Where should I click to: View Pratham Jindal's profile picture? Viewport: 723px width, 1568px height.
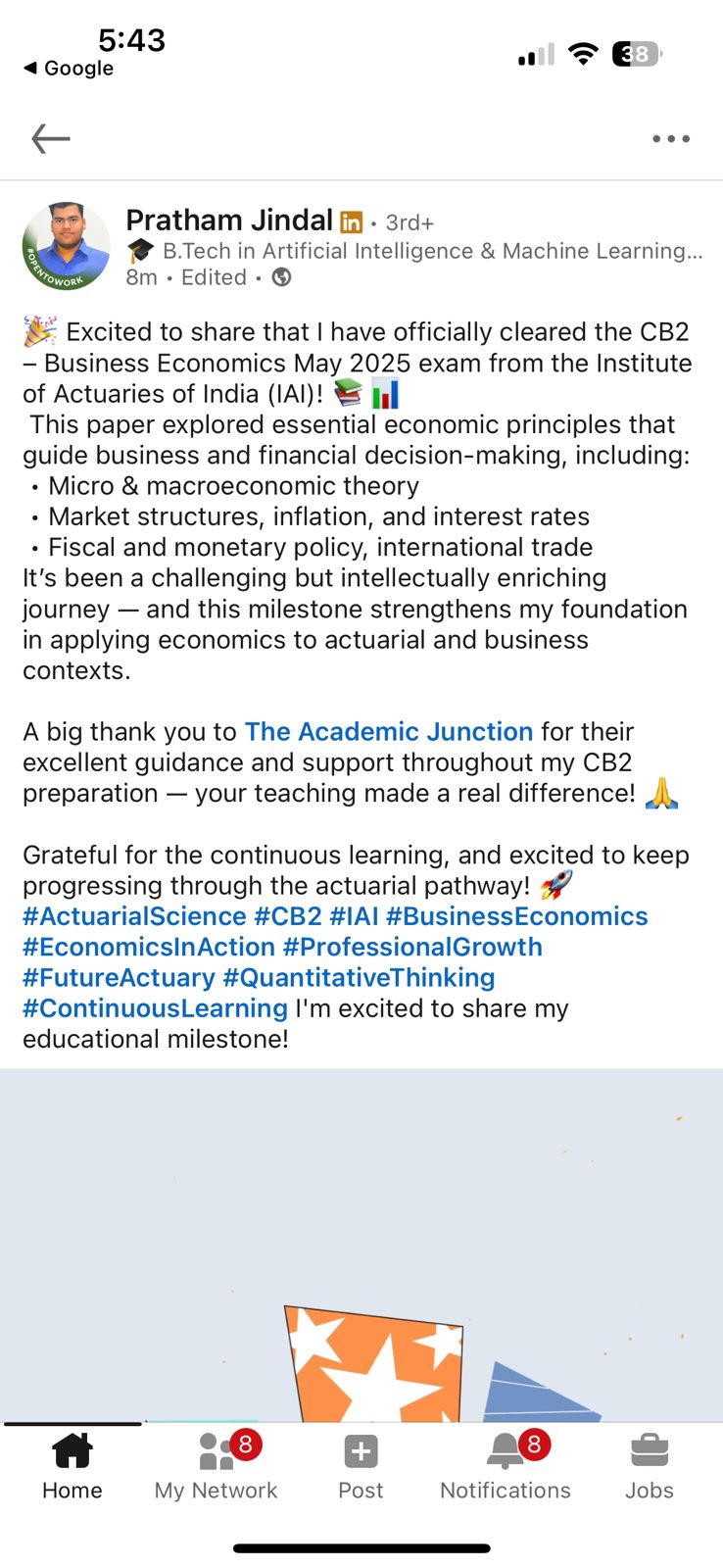pos(67,247)
